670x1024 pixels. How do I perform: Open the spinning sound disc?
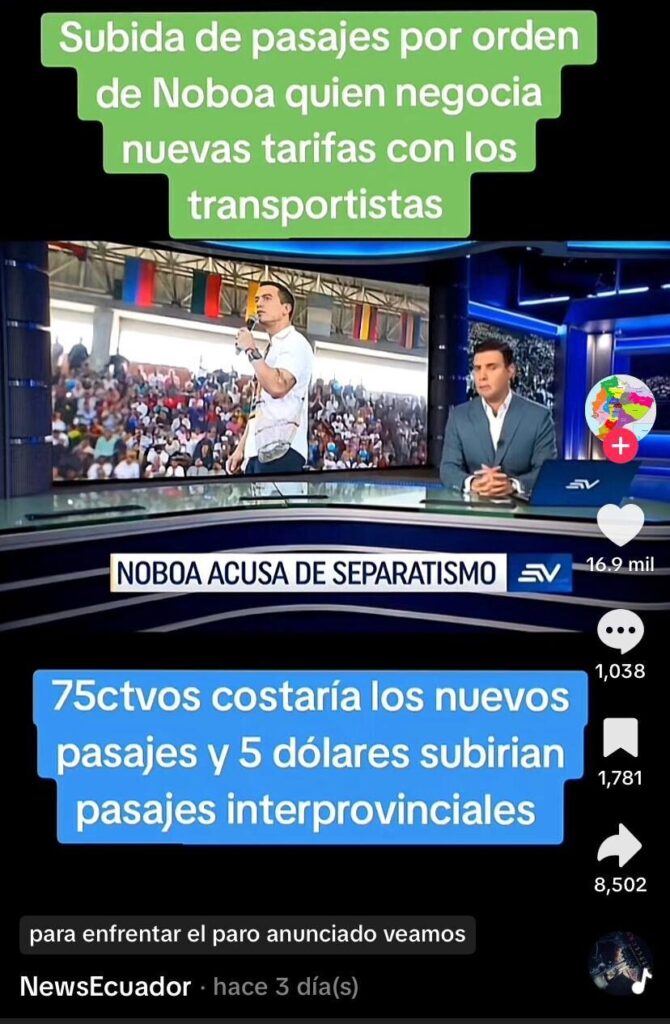coord(620,963)
